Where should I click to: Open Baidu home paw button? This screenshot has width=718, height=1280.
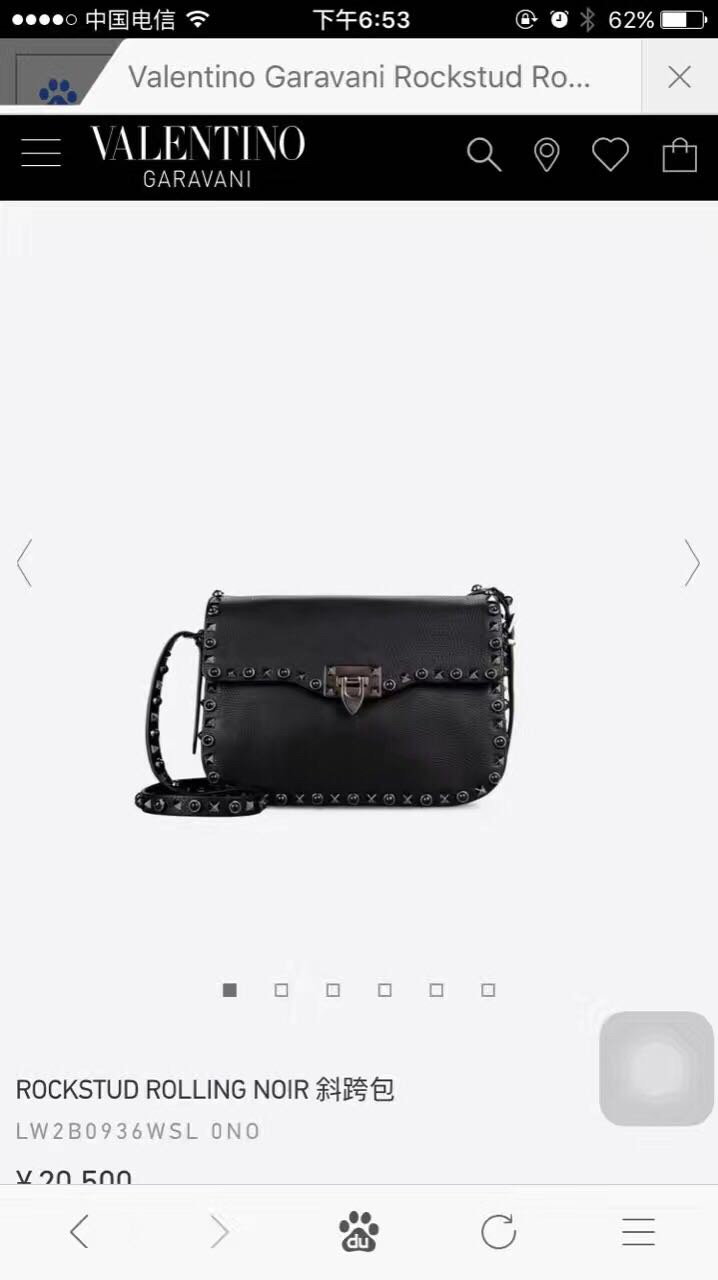pyautogui.click(x=359, y=1232)
